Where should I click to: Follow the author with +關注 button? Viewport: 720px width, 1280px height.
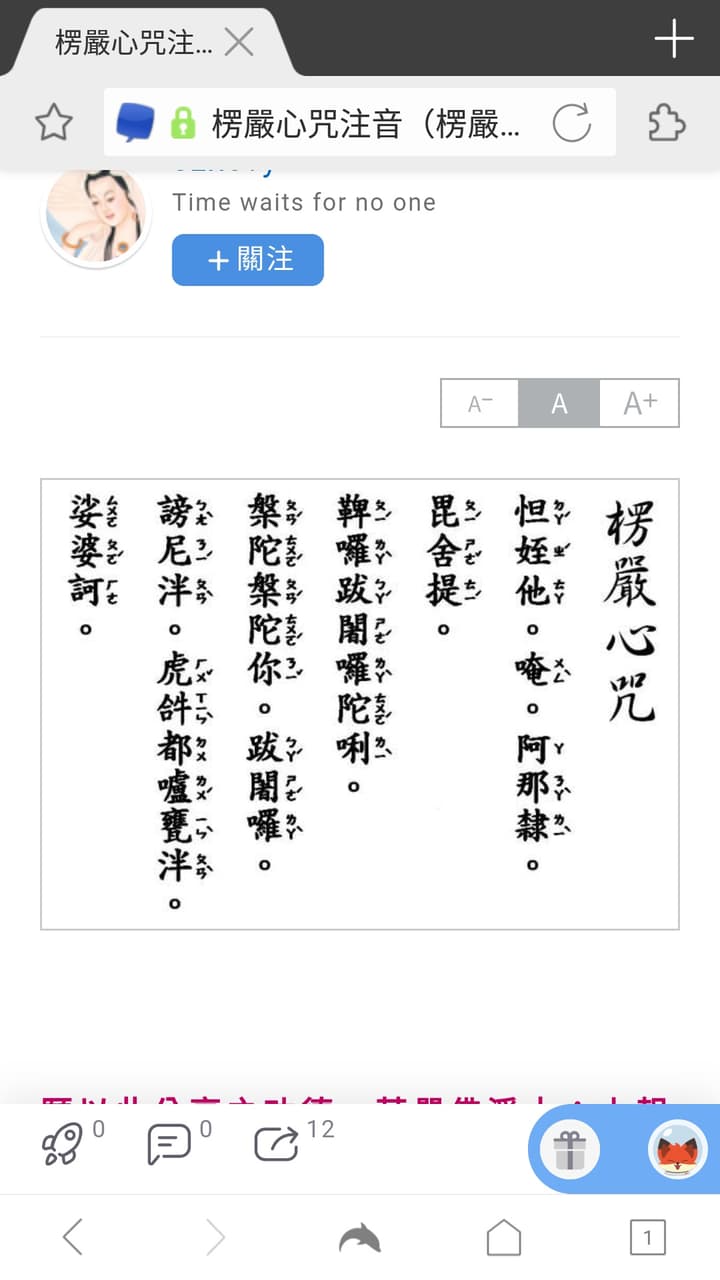tap(248, 260)
